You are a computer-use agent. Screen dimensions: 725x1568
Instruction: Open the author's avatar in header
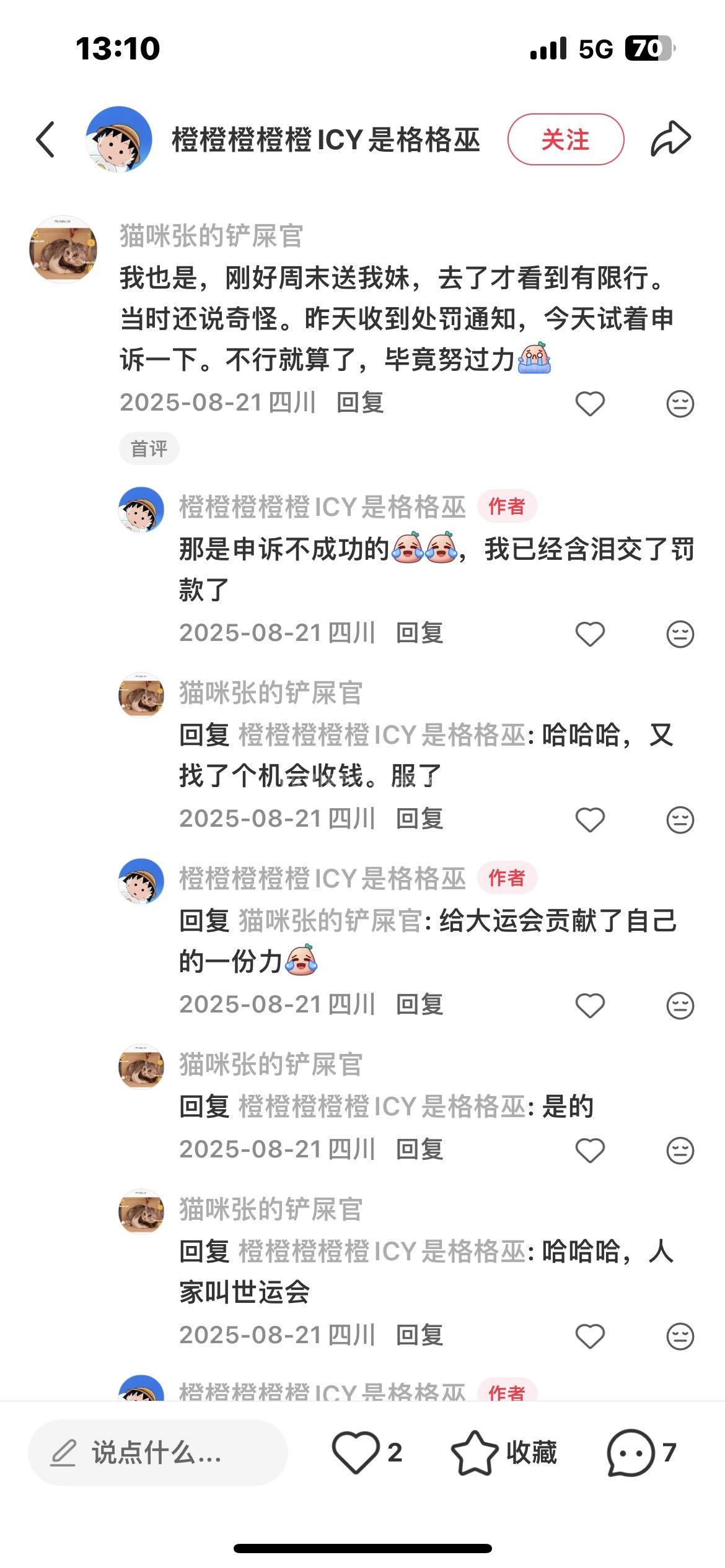(119, 139)
